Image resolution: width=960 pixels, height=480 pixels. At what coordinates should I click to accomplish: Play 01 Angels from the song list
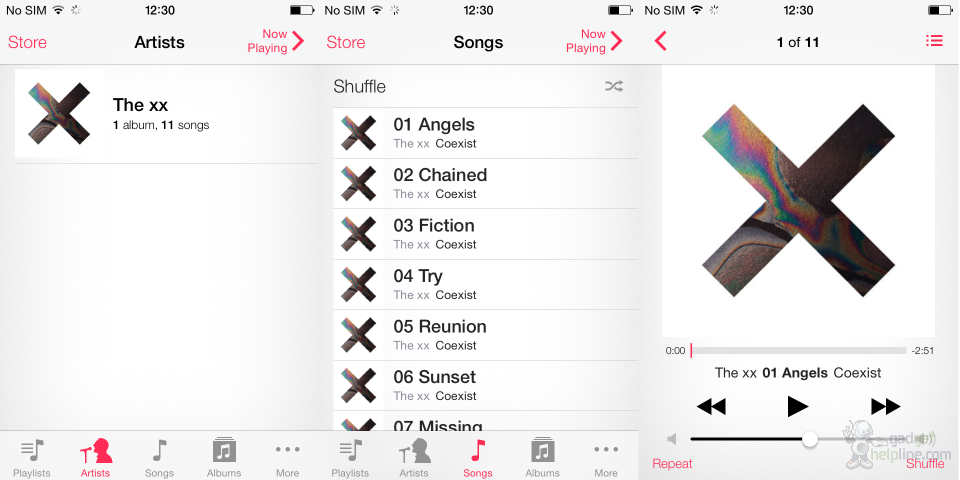point(484,134)
